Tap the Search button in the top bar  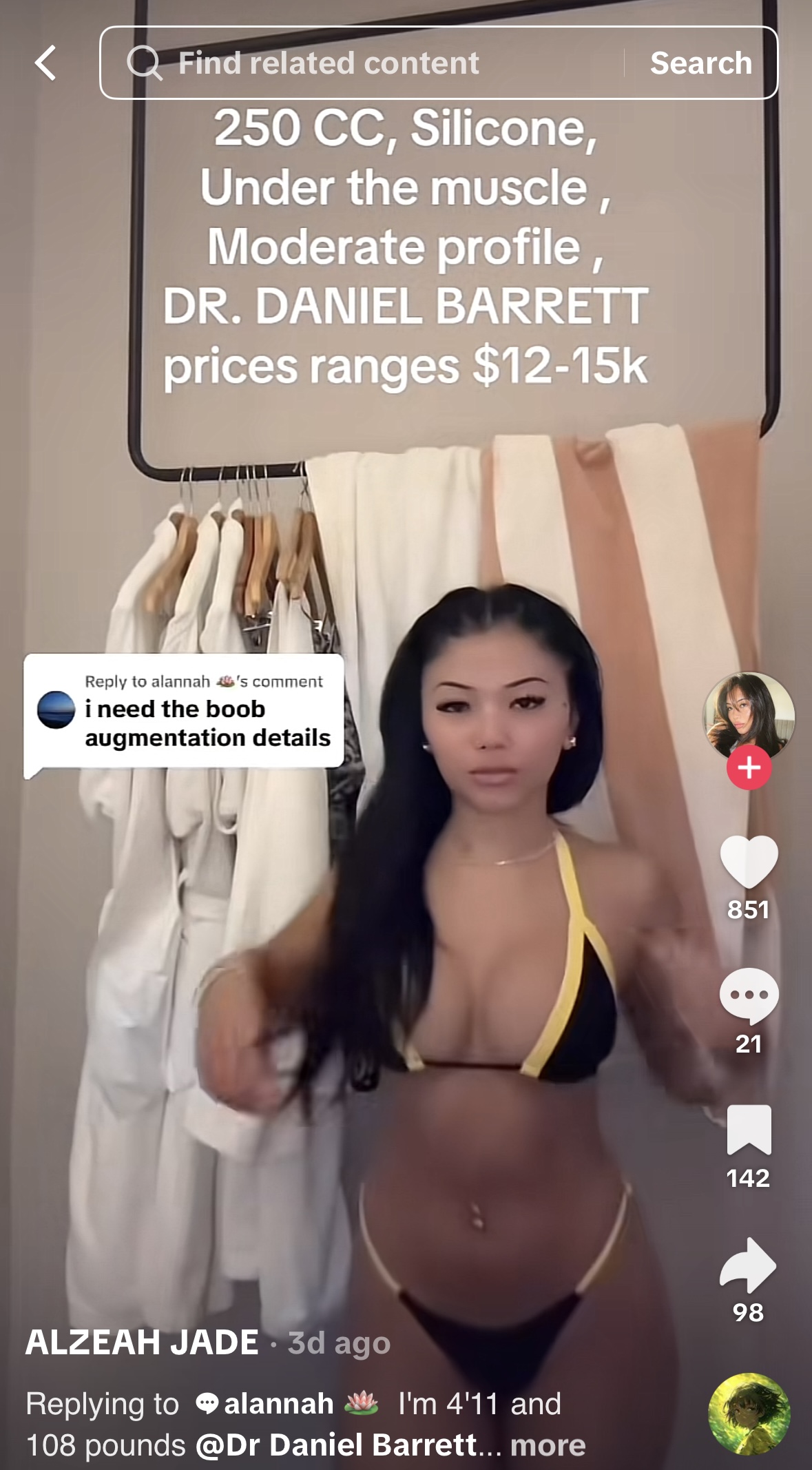point(701,63)
